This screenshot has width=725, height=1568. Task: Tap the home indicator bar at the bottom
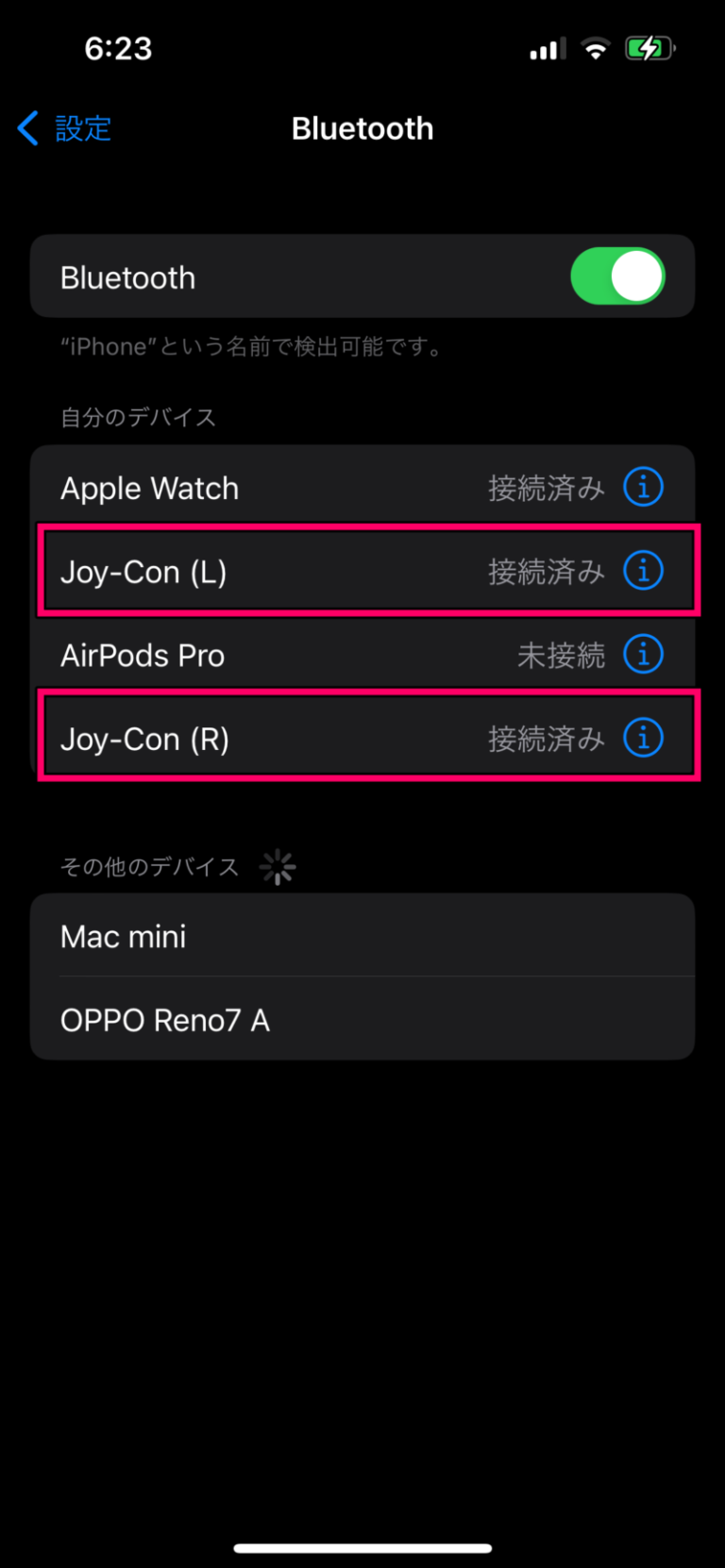tap(362, 1546)
